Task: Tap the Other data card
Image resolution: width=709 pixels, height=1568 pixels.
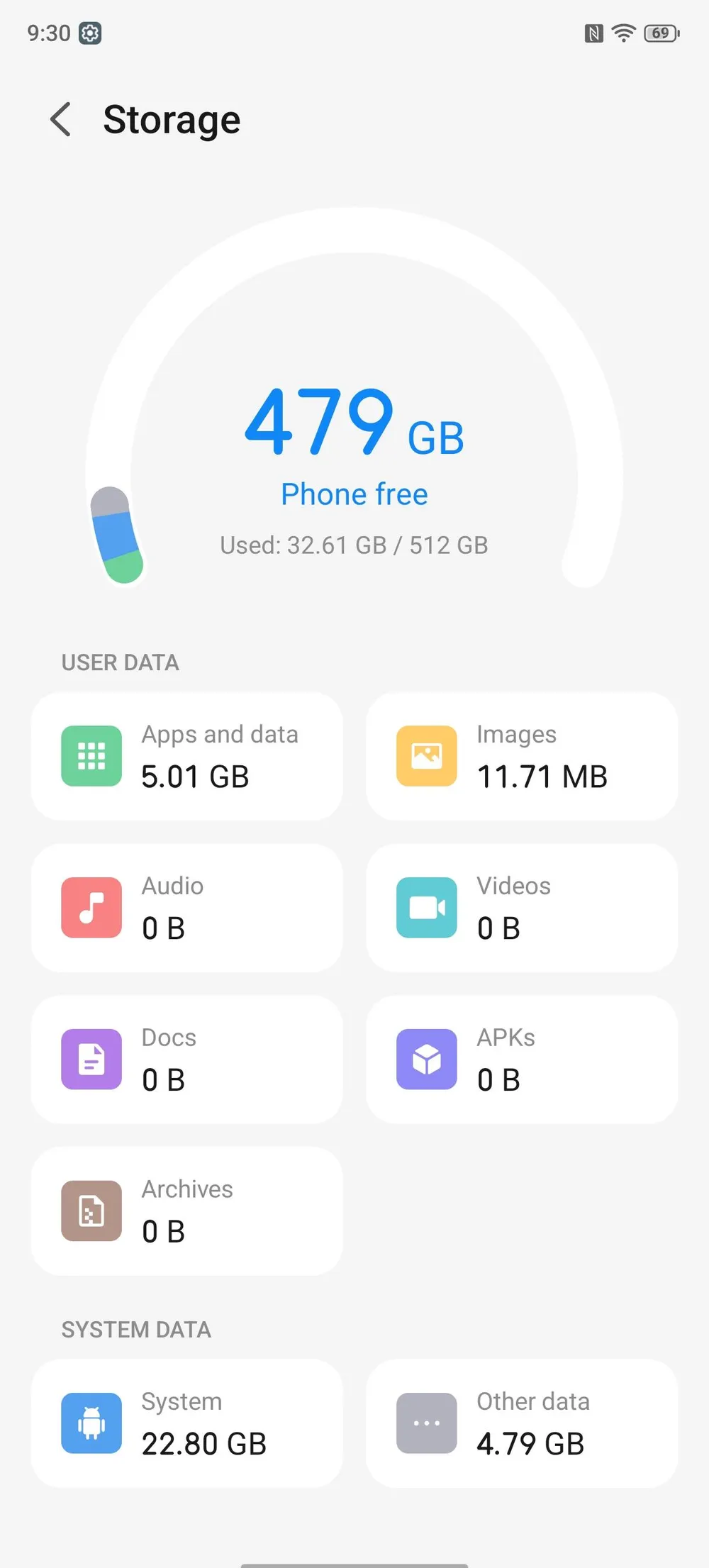Action: [x=522, y=1423]
